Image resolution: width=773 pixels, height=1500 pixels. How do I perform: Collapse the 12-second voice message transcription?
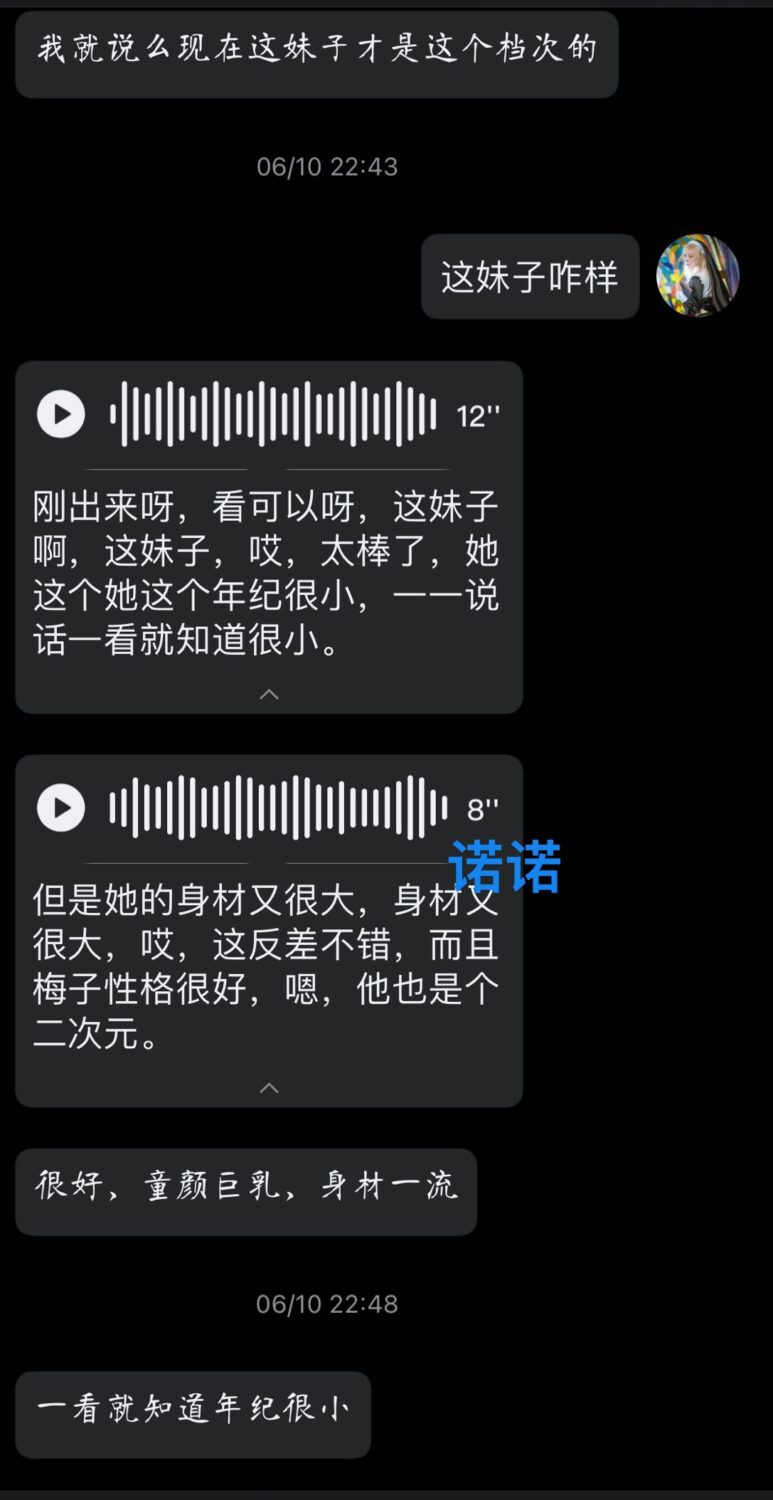(269, 694)
